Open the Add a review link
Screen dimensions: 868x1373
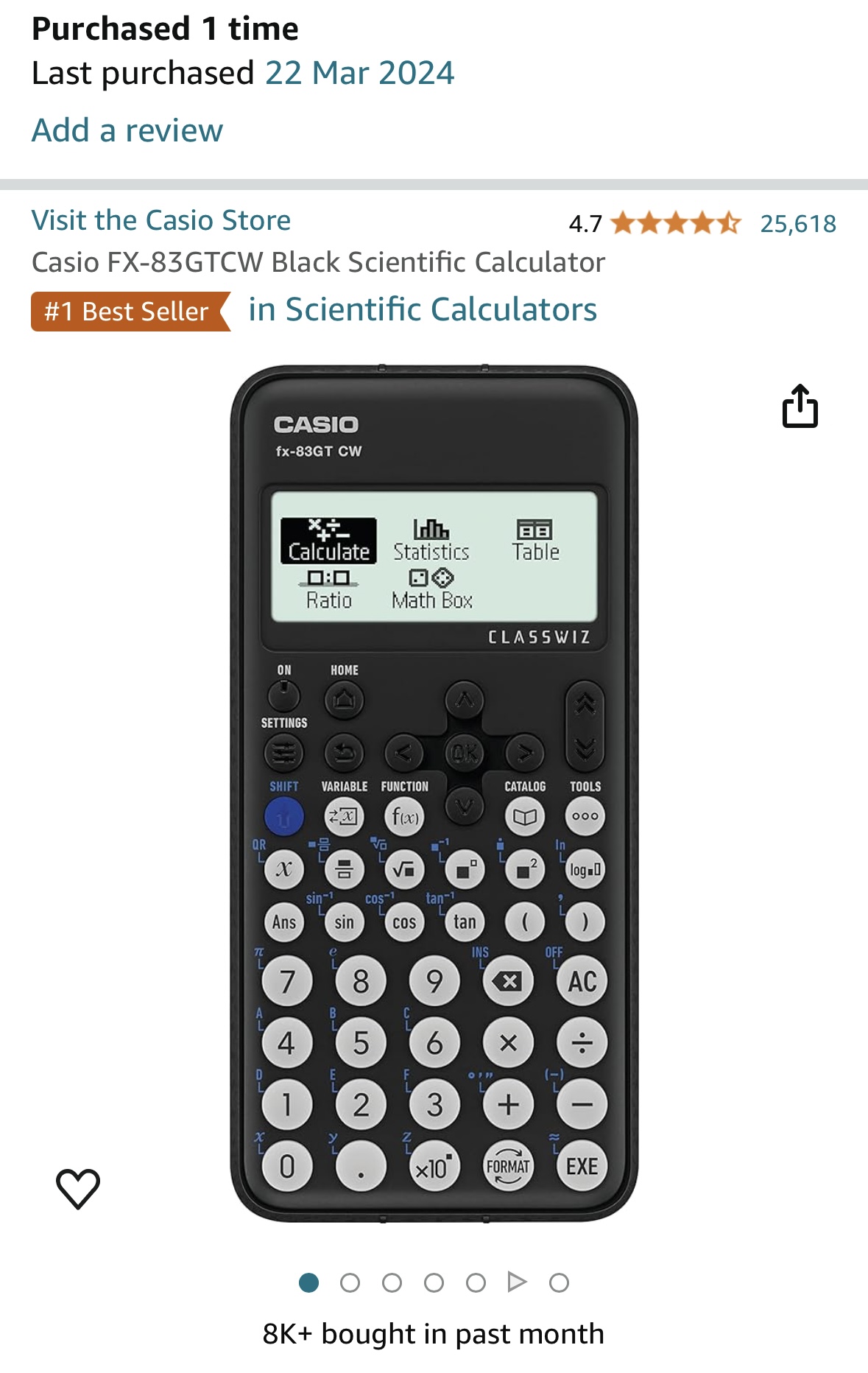pyautogui.click(x=127, y=130)
